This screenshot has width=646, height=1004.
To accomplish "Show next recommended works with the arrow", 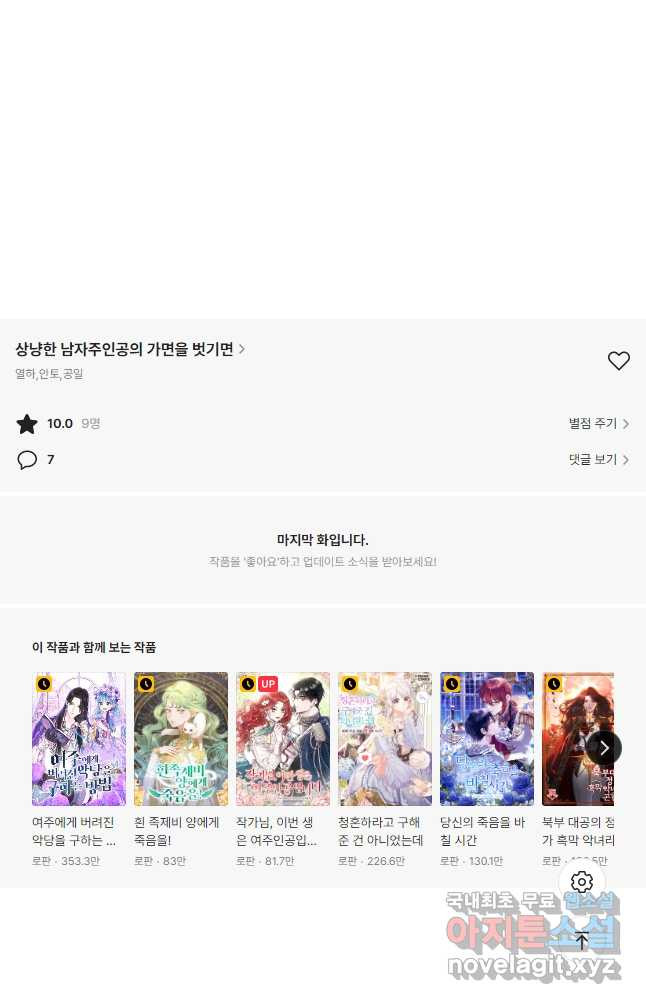I will pos(604,747).
